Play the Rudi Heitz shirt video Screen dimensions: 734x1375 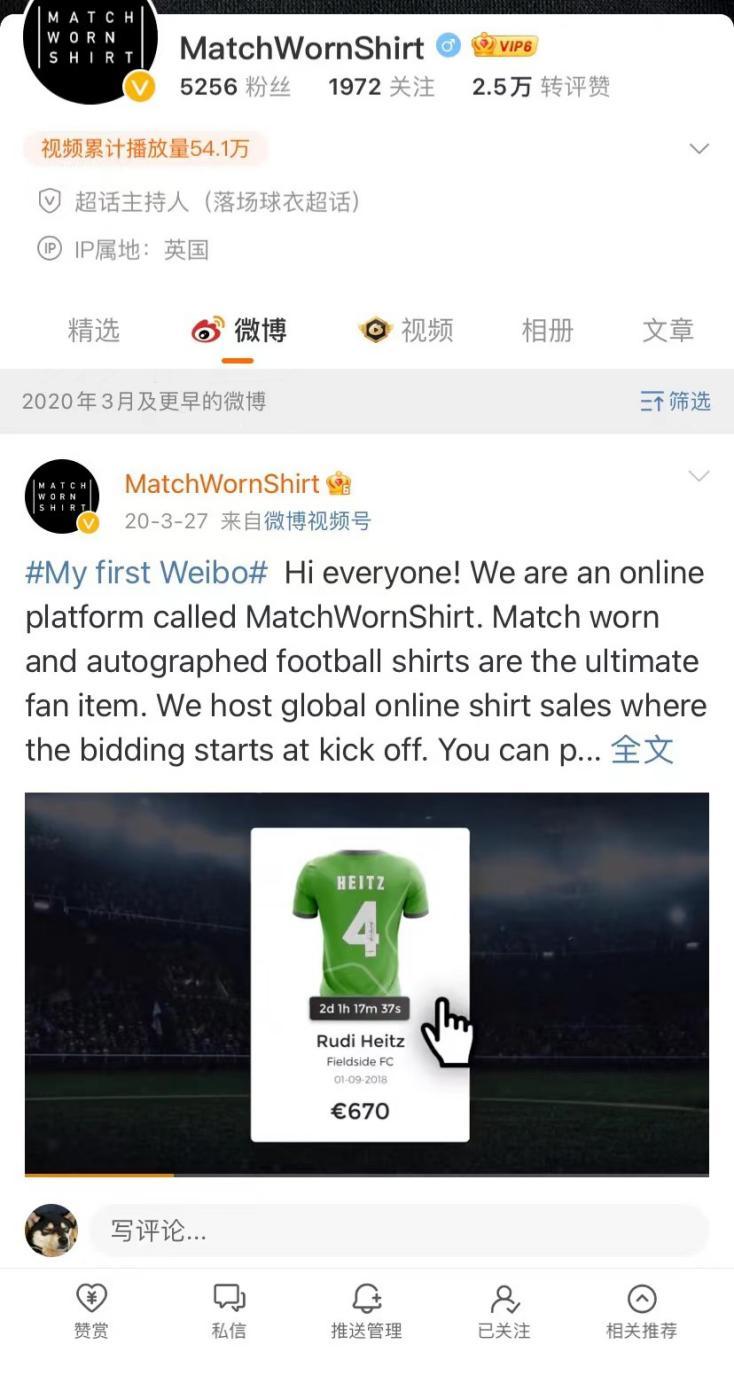click(366, 984)
